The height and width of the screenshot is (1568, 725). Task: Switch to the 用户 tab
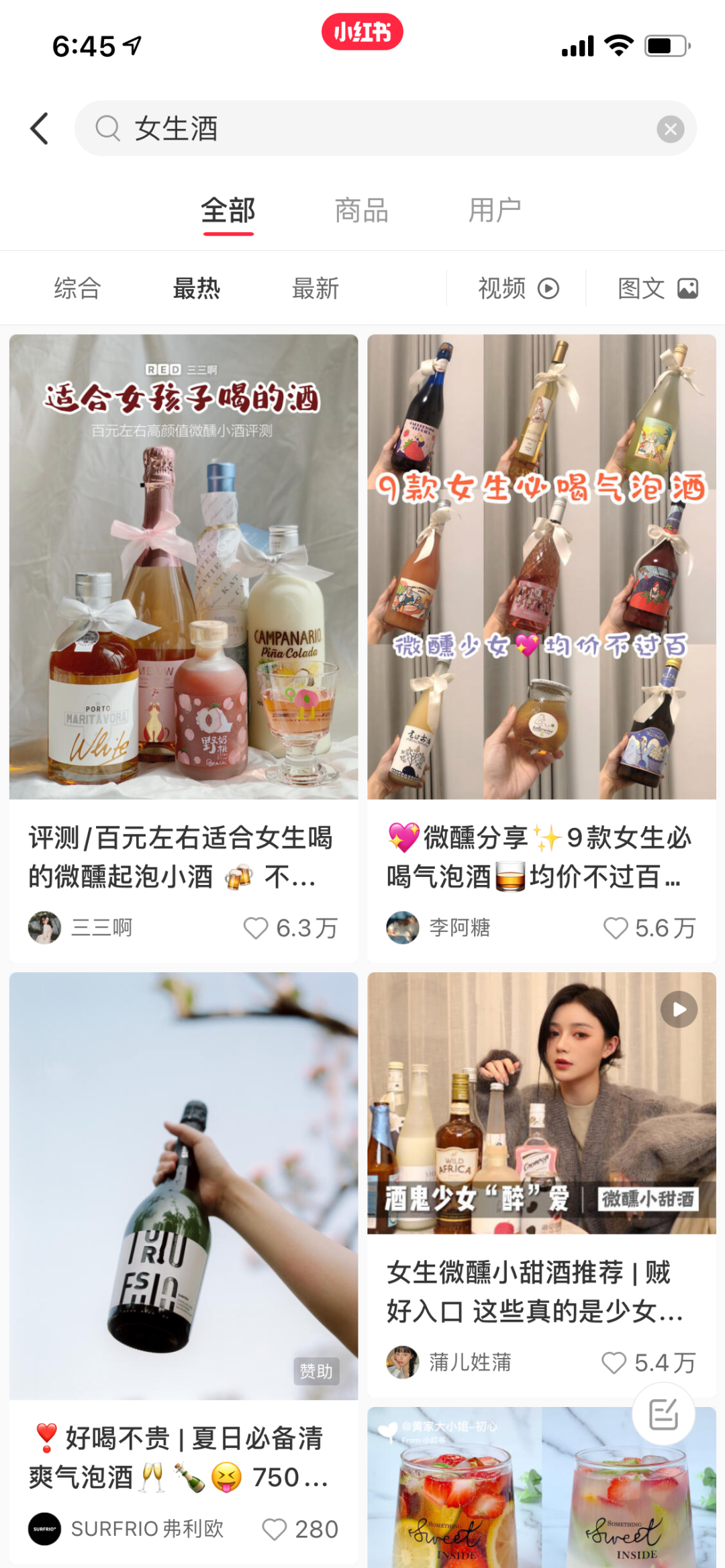[495, 211]
